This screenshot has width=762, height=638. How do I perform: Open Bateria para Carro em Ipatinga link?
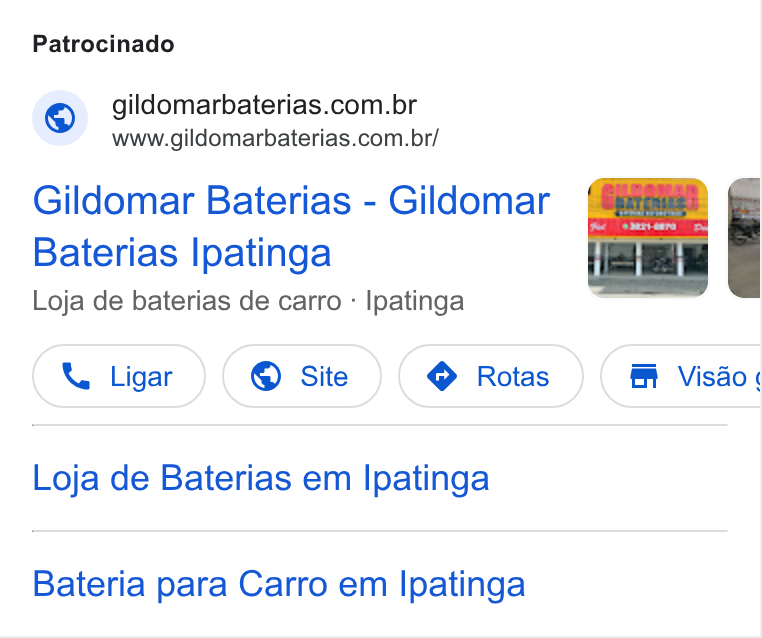pos(279,584)
